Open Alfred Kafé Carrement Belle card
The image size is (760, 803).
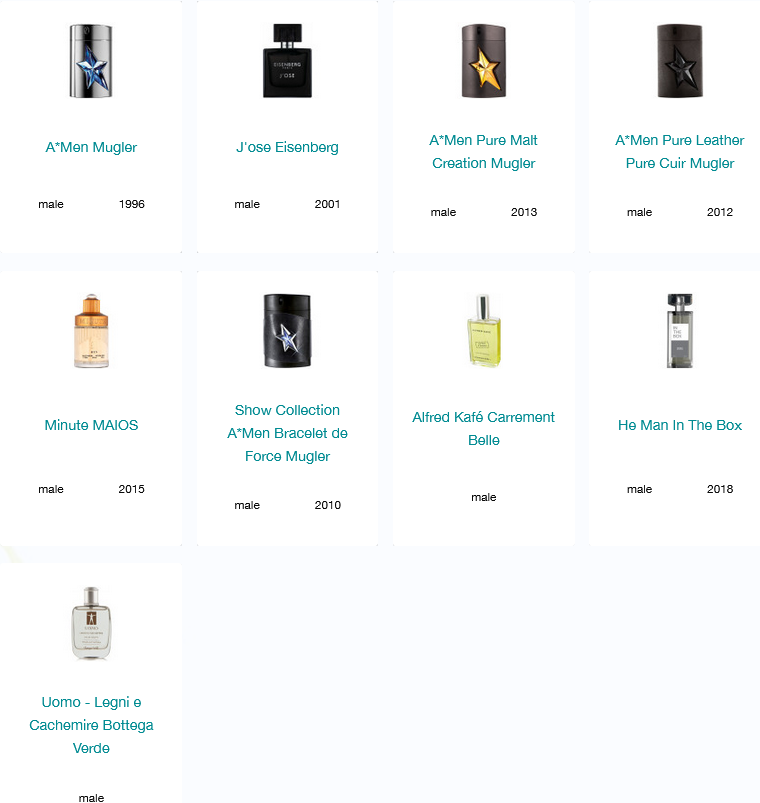click(484, 428)
